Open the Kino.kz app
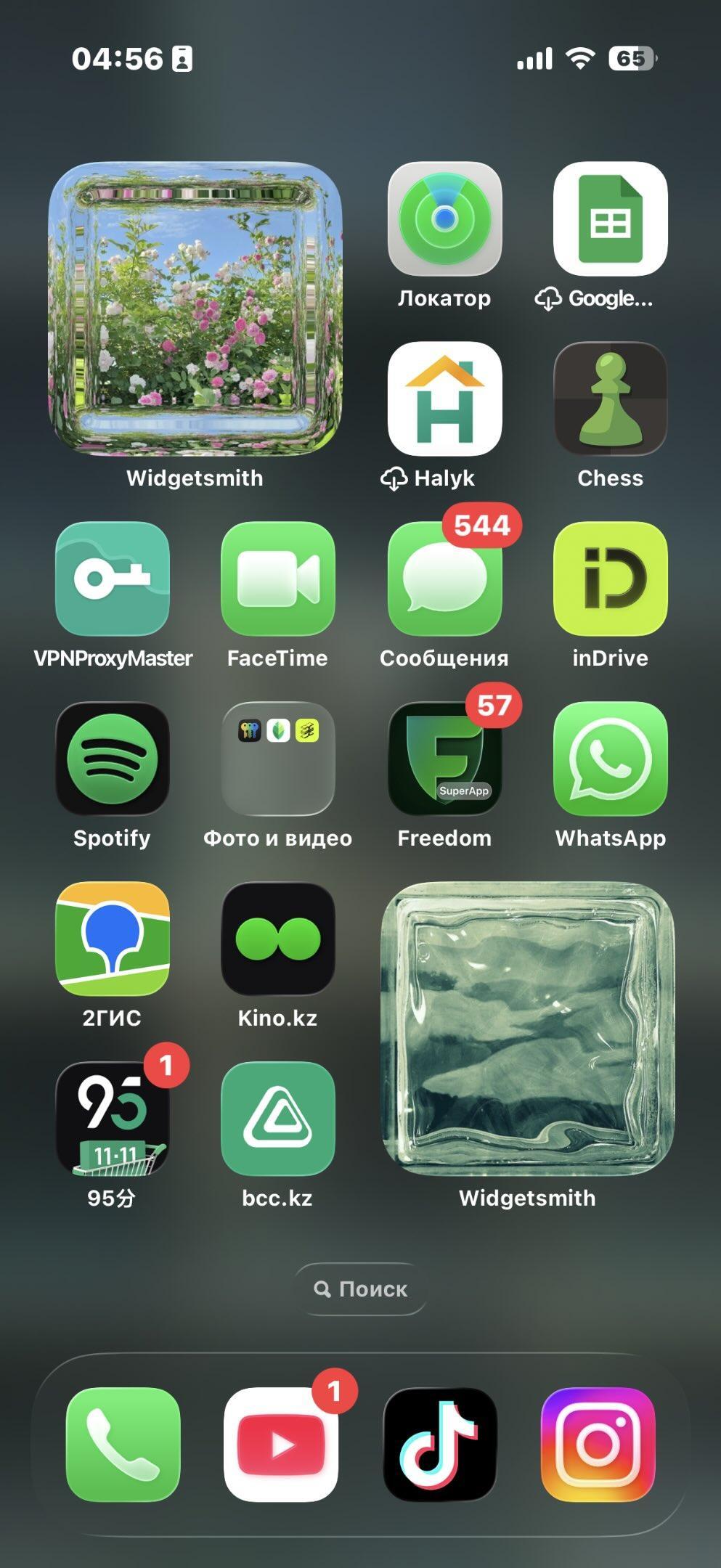721x1568 pixels. click(277, 939)
